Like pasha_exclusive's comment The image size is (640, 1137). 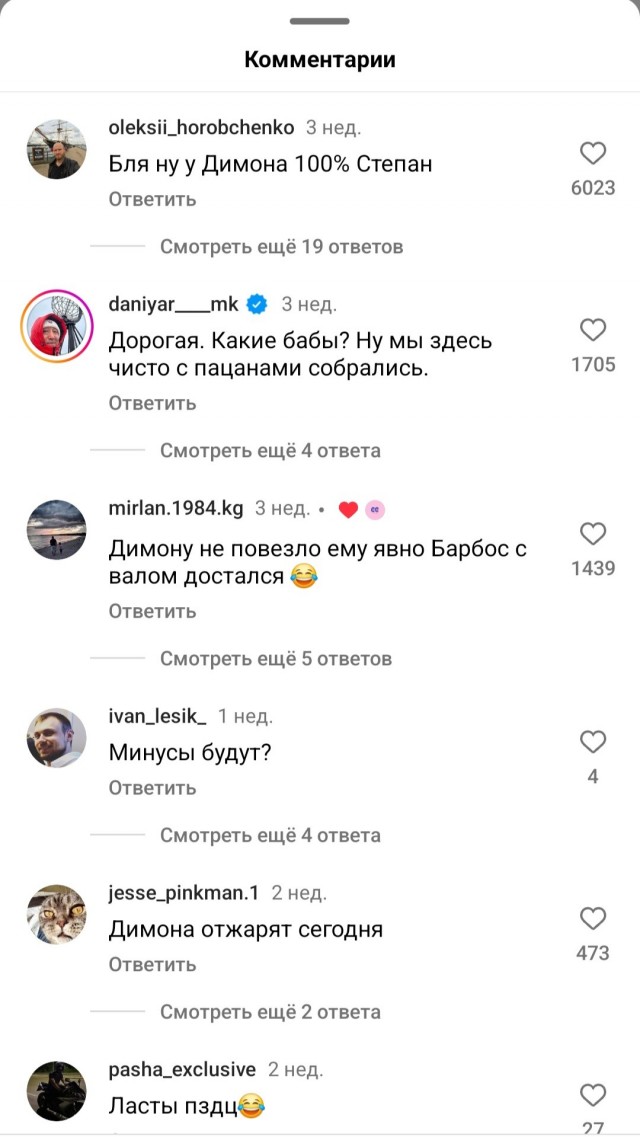coord(593,1094)
